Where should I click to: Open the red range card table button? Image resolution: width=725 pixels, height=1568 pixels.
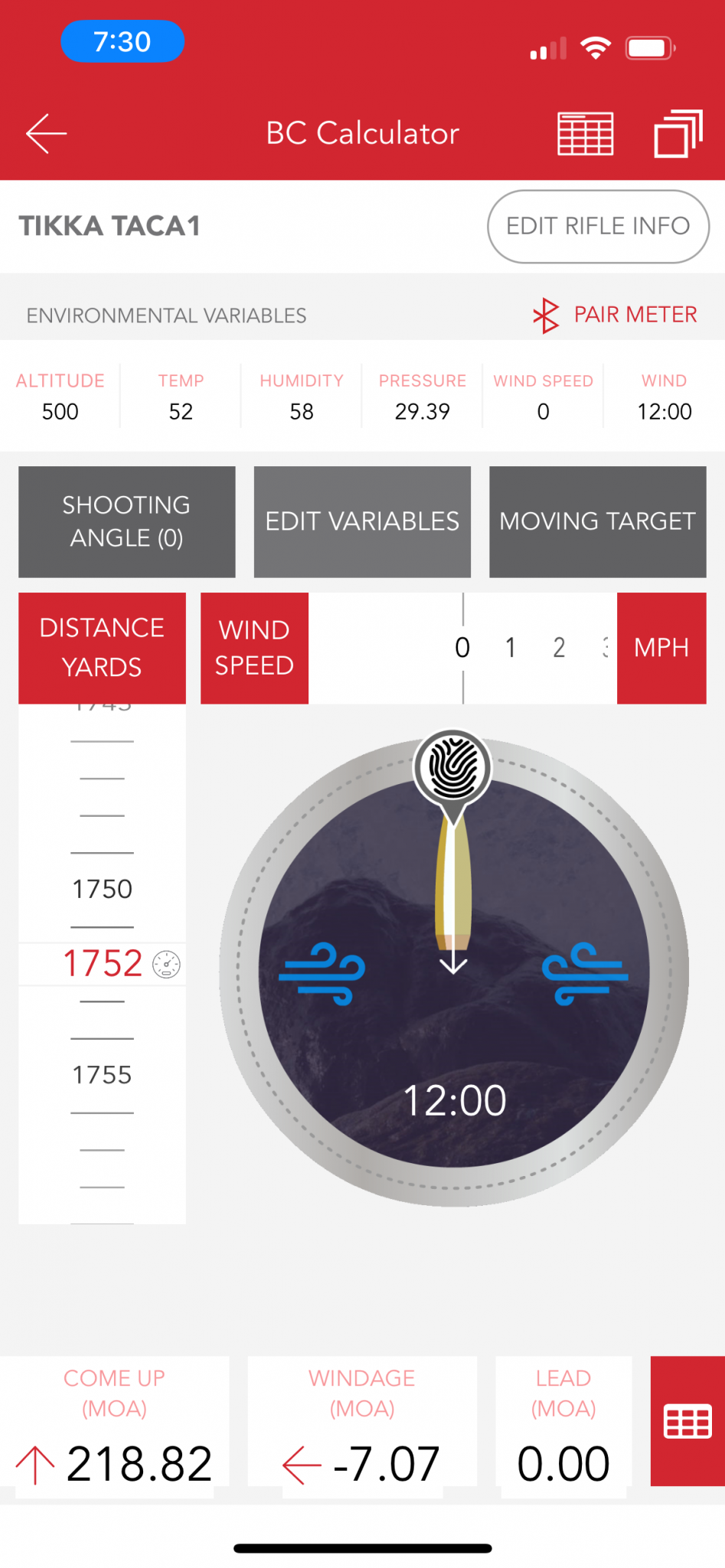687,1421
